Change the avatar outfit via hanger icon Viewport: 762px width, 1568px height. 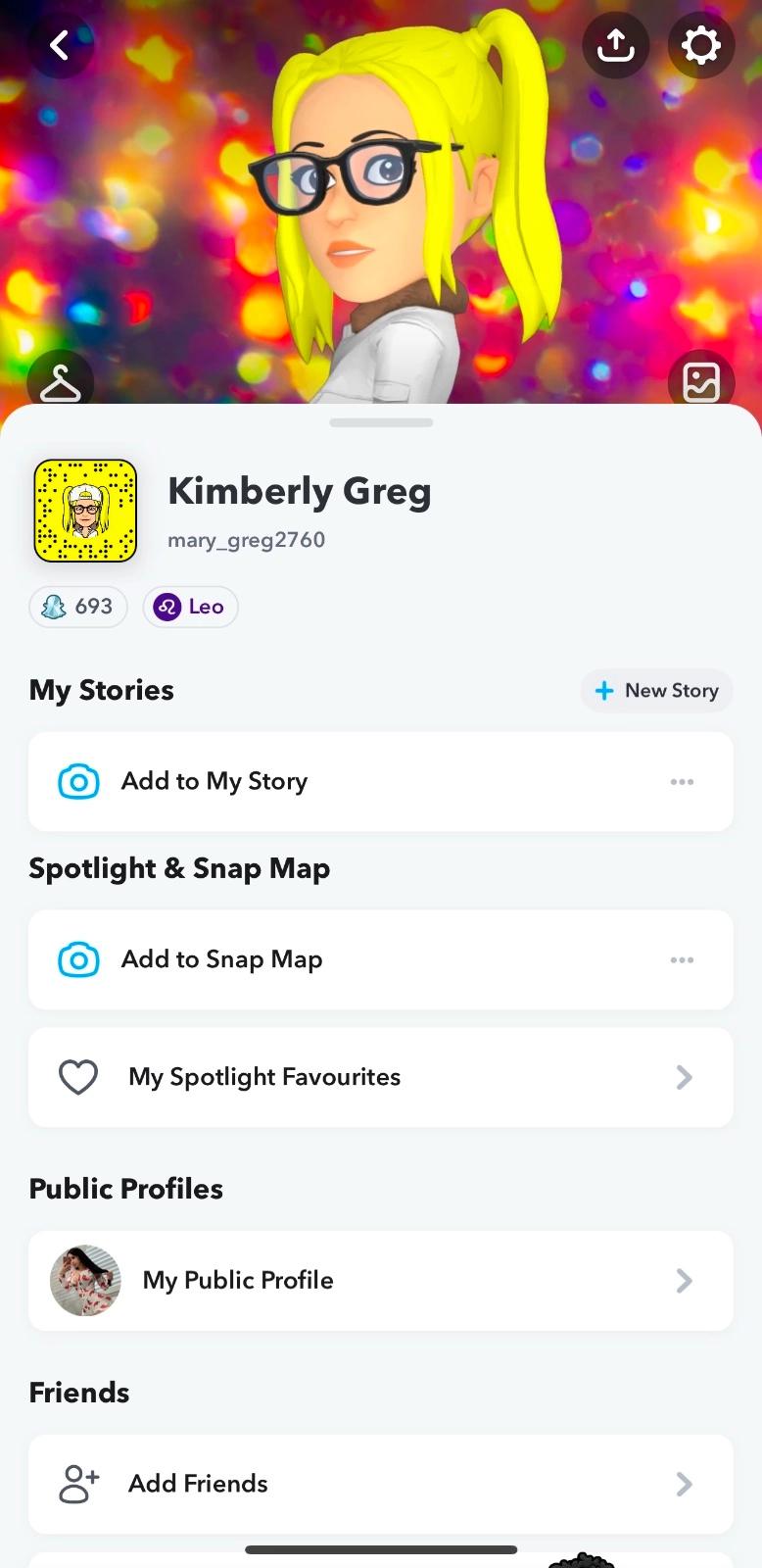pyautogui.click(x=61, y=381)
